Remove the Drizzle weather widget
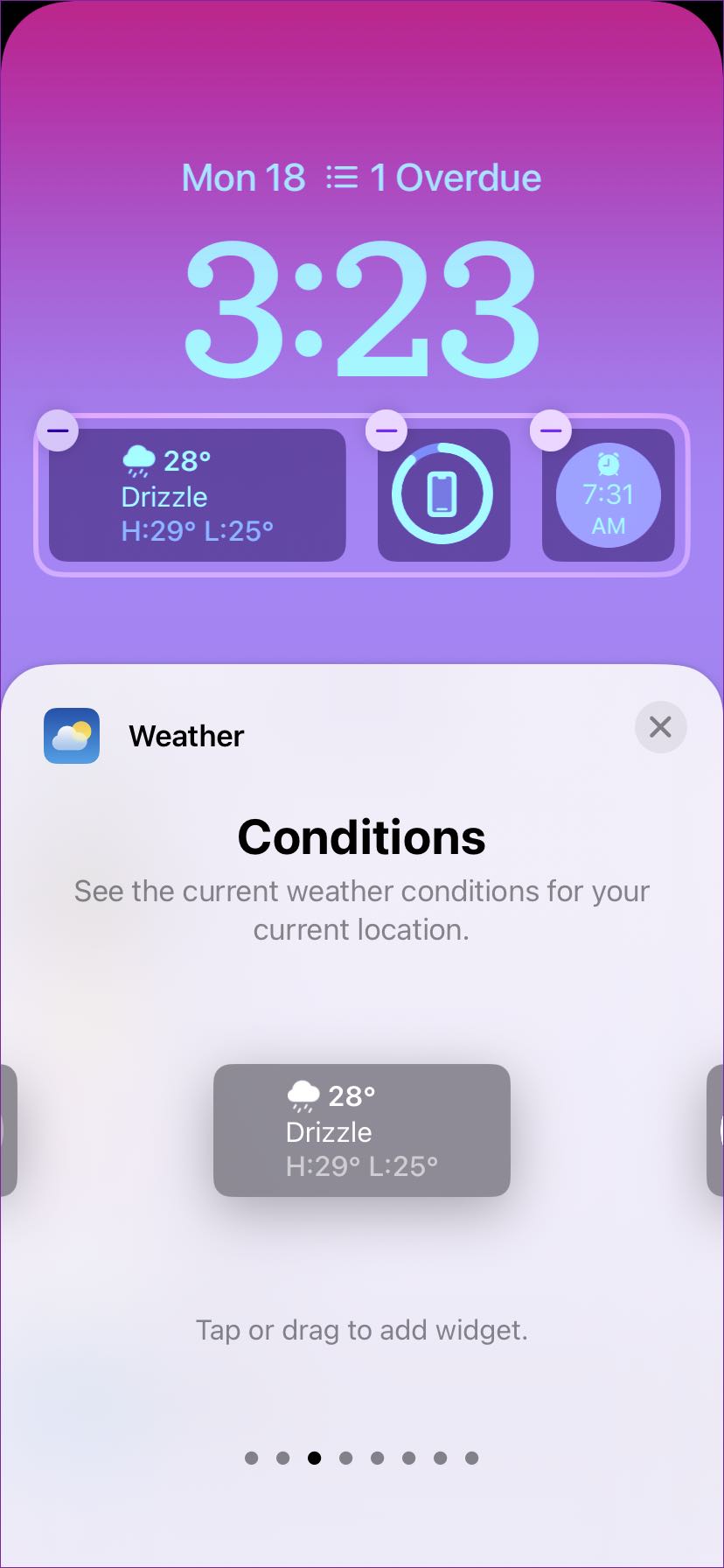This screenshot has height=1568, width=724. [x=58, y=430]
